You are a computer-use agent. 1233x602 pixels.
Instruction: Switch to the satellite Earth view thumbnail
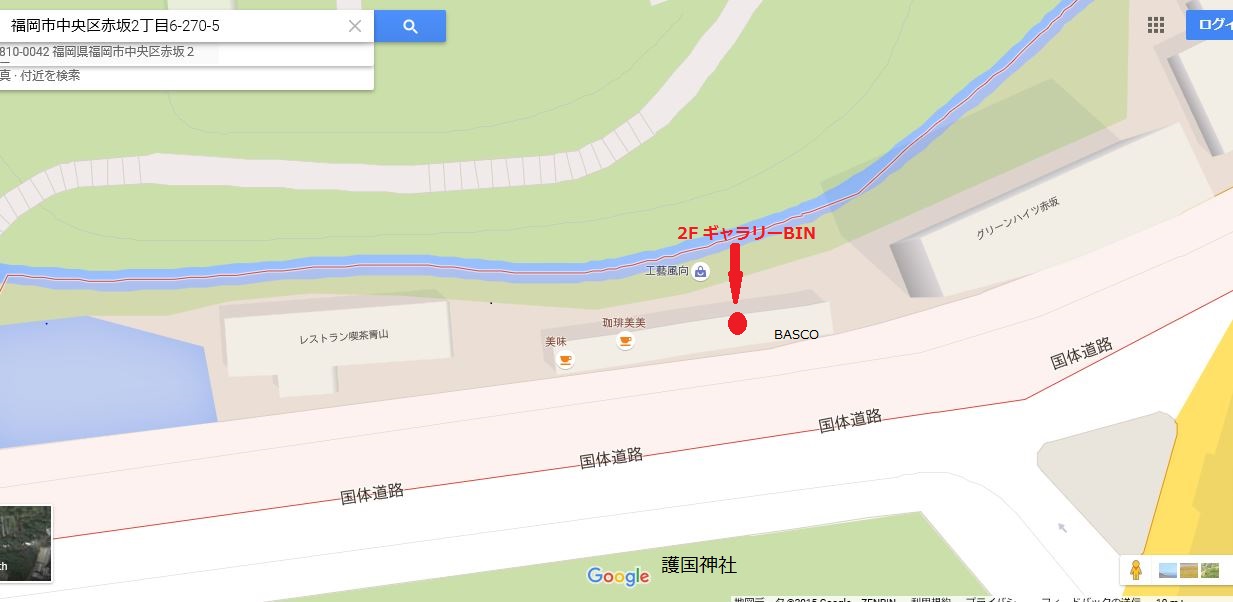pos(25,543)
